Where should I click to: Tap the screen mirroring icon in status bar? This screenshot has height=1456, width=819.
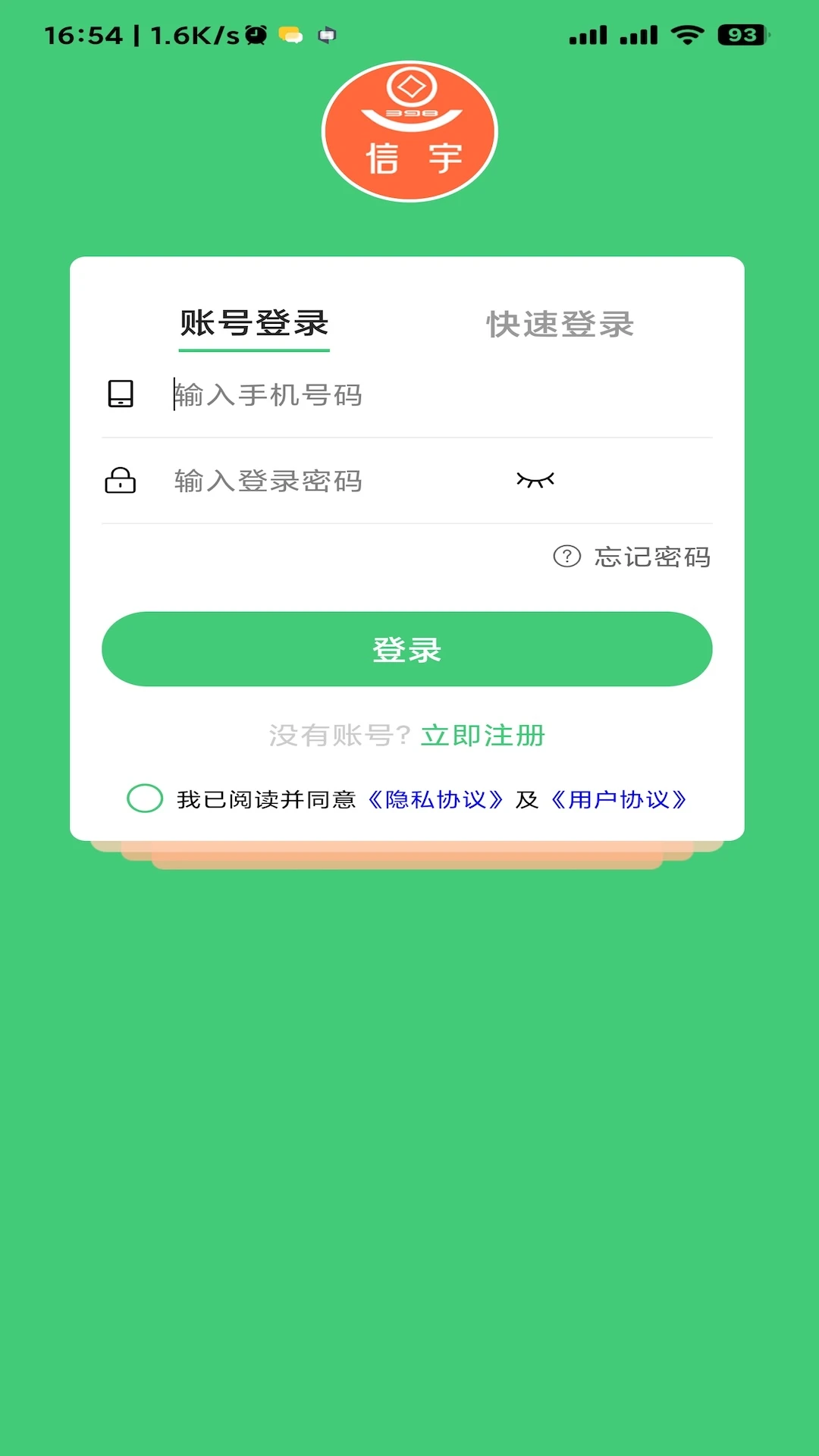326,35
